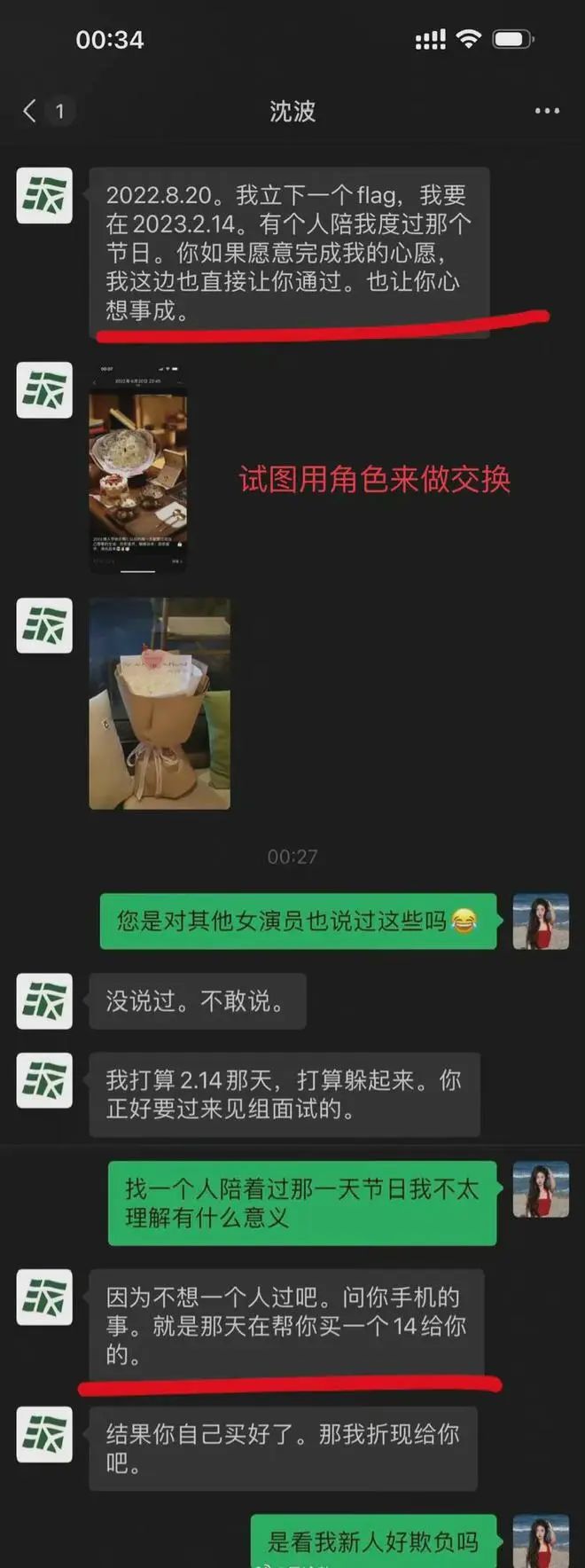Viewport: 585px width, 1568px height.
Task: Open the chat info overflow menu
Action: pyautogui.click(x=546, y=111)
